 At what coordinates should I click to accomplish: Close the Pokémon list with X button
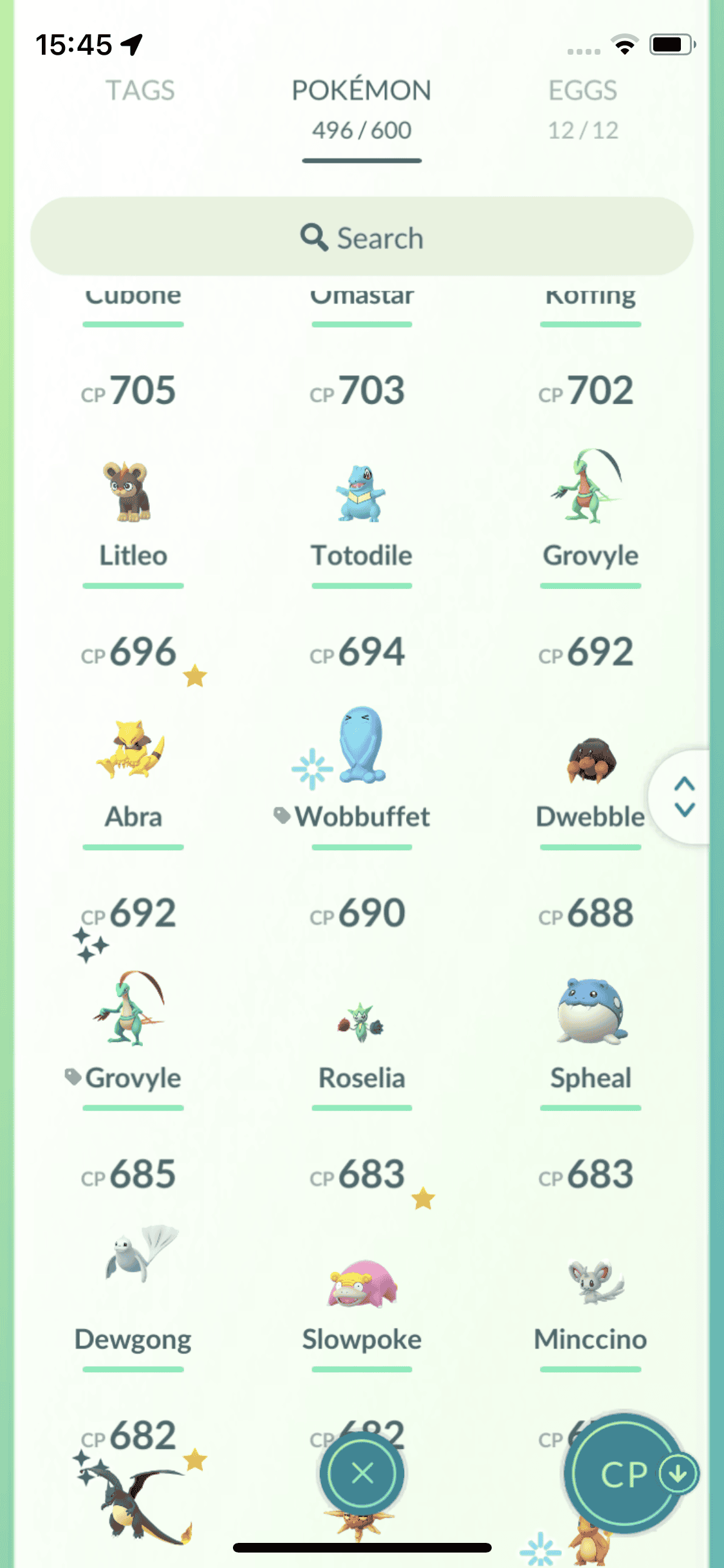(362, 1473)
